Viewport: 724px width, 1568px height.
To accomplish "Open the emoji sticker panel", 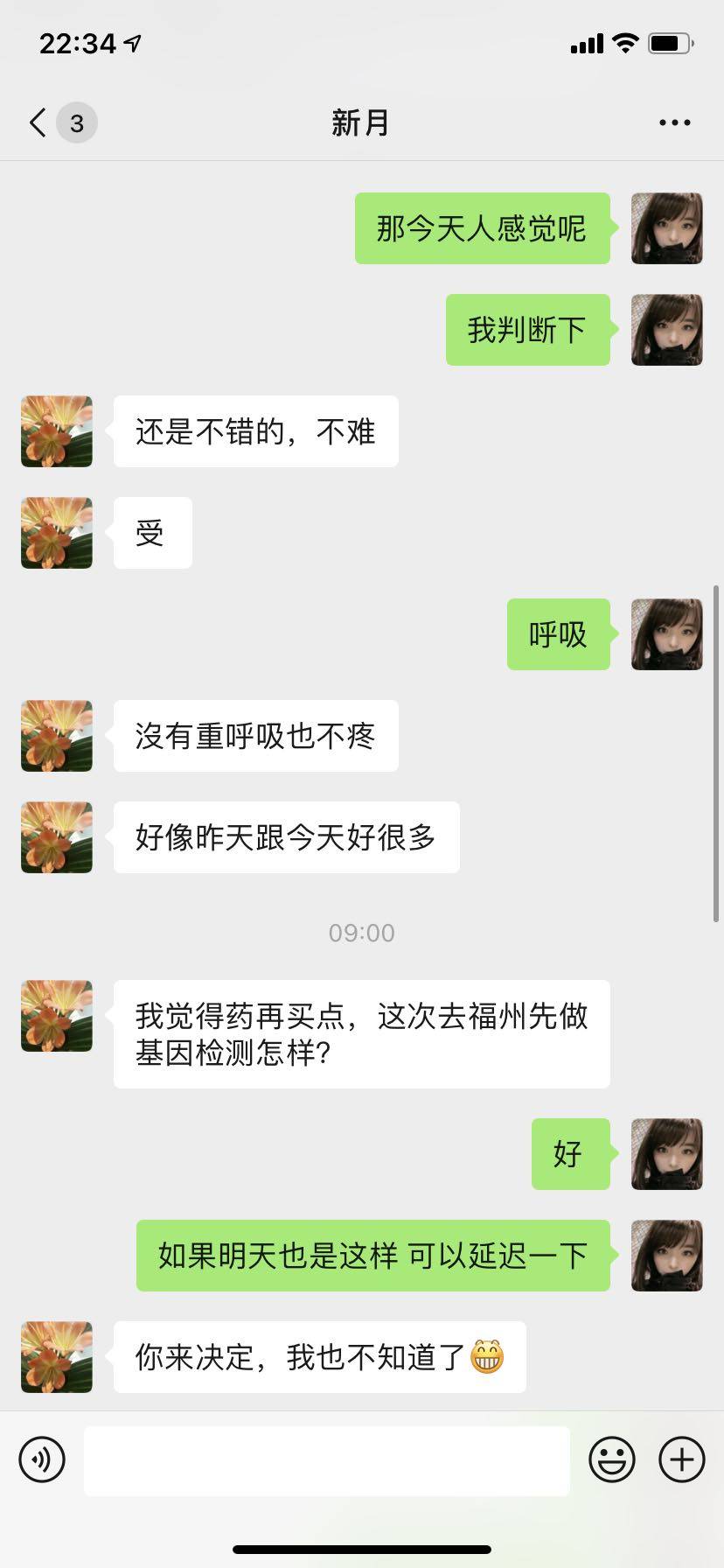I will [x=611, y=1459].
